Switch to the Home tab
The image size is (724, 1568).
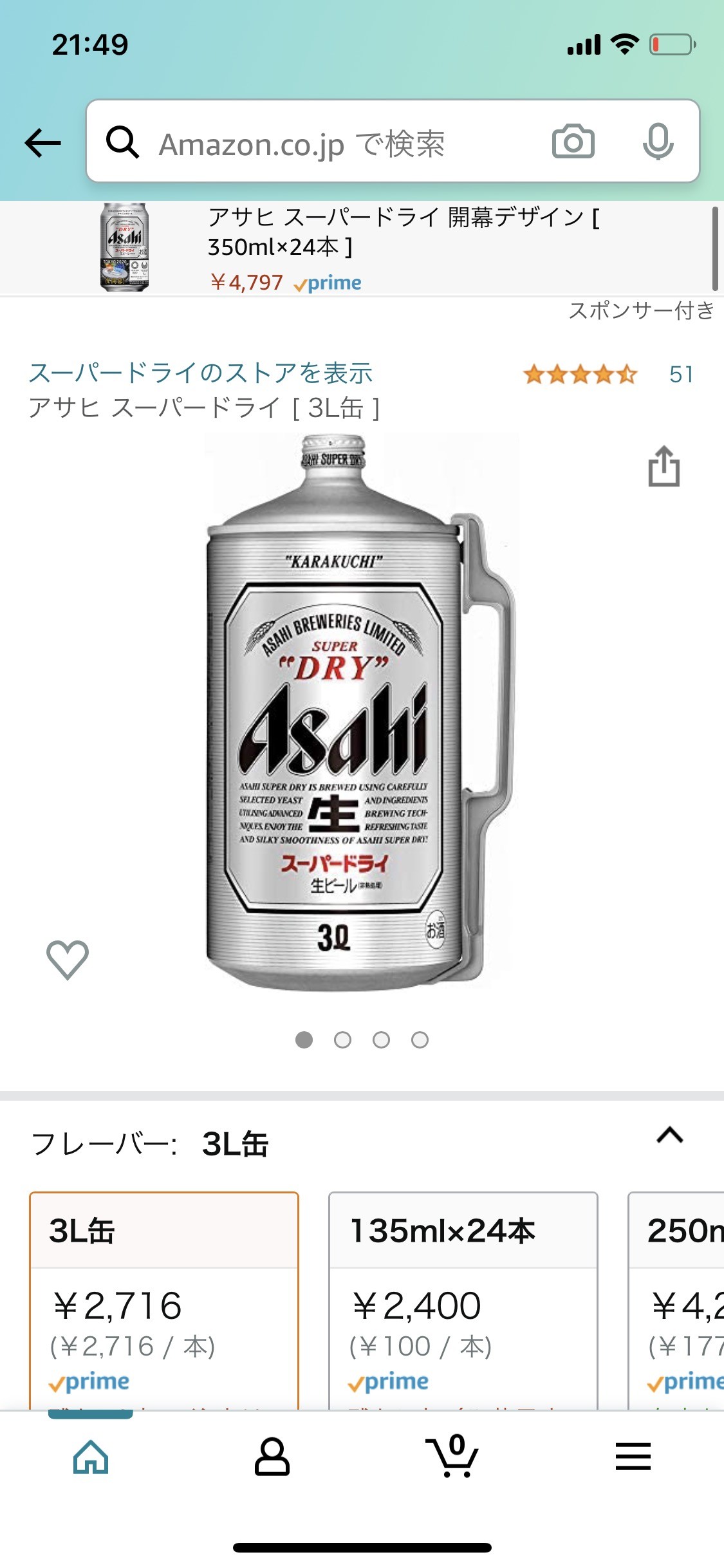[91, 1457]
